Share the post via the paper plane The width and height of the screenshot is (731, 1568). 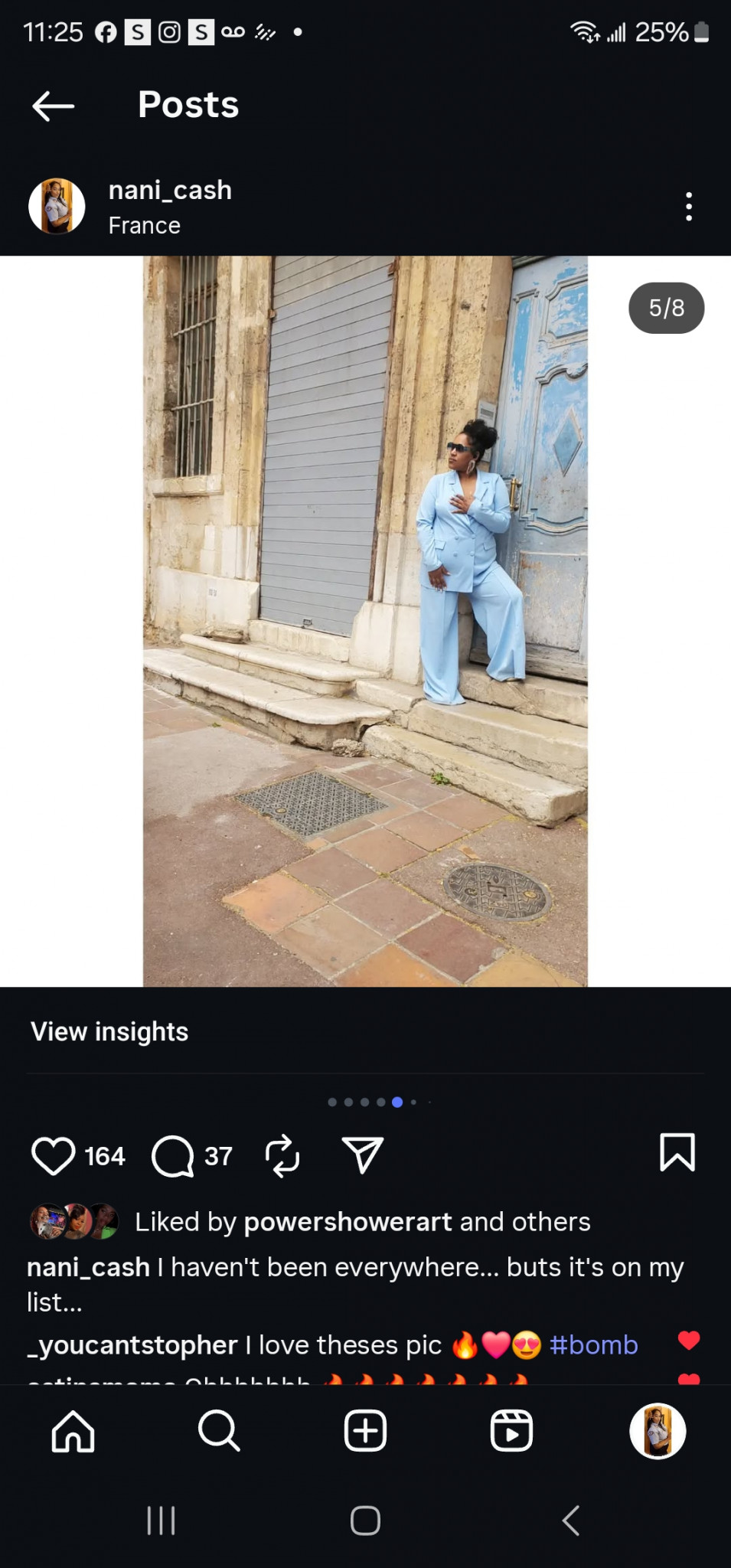tap(362, 1155)
